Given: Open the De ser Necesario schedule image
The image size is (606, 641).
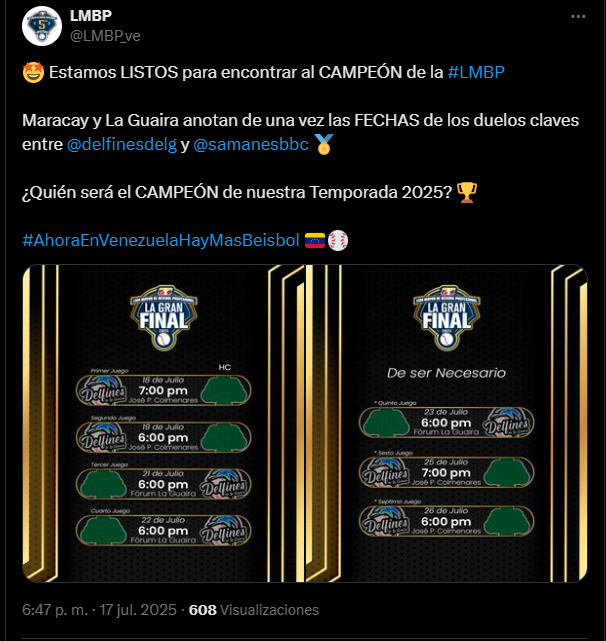Looking at the screenshot, I should pyautogui.click(x=446, y=422).
